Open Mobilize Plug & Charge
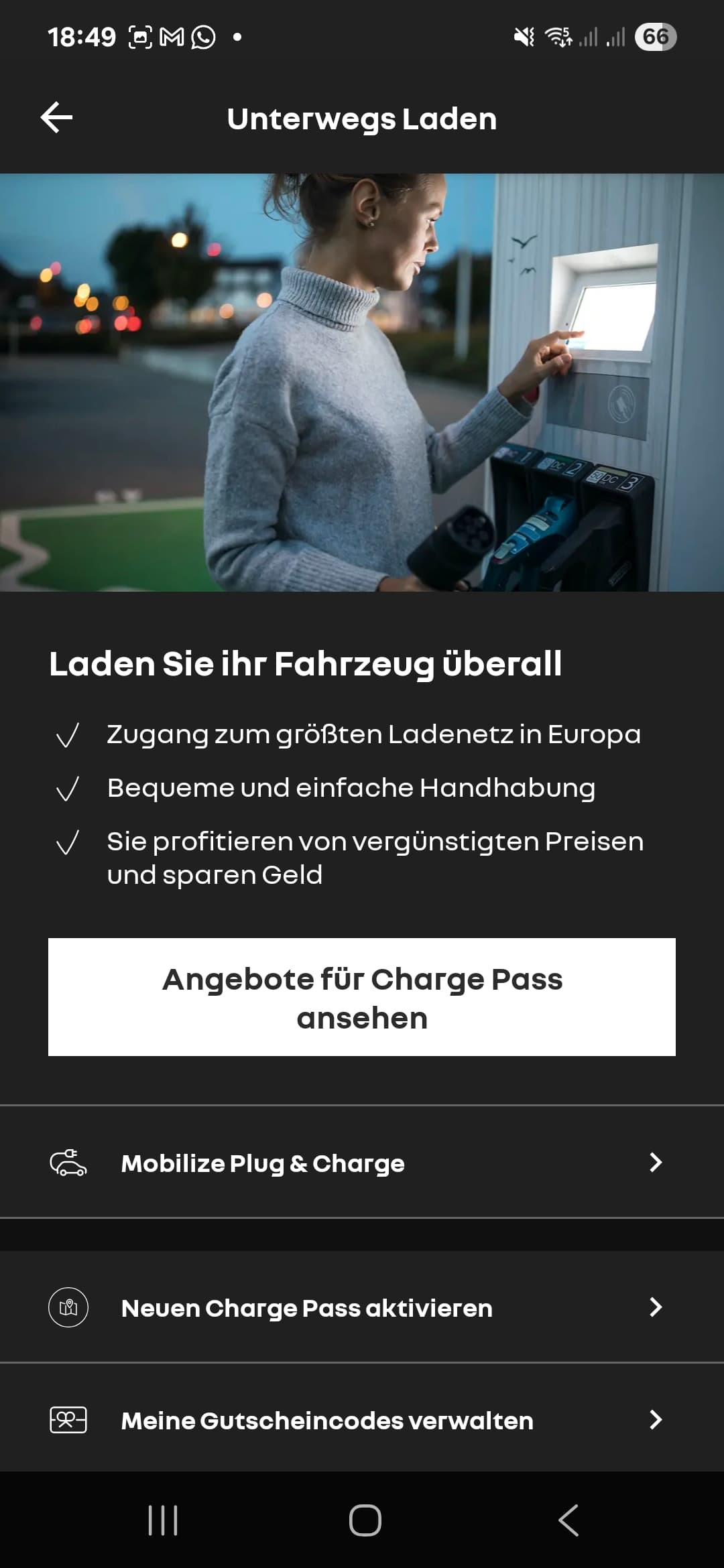The width and height of the screenshot is (724, 1568). [362, 1163]
